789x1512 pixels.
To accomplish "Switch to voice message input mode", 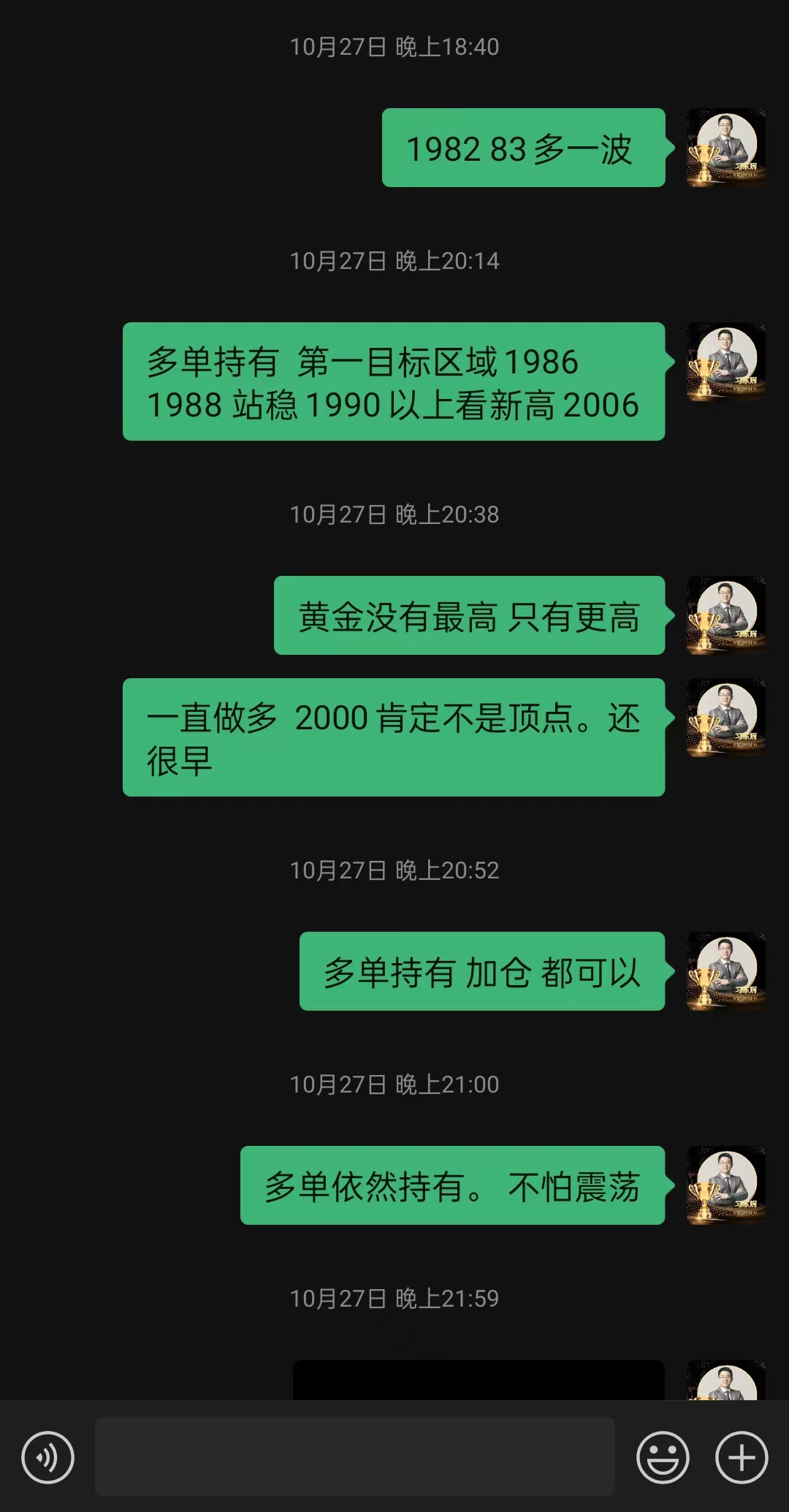I will coord(45,1456).
